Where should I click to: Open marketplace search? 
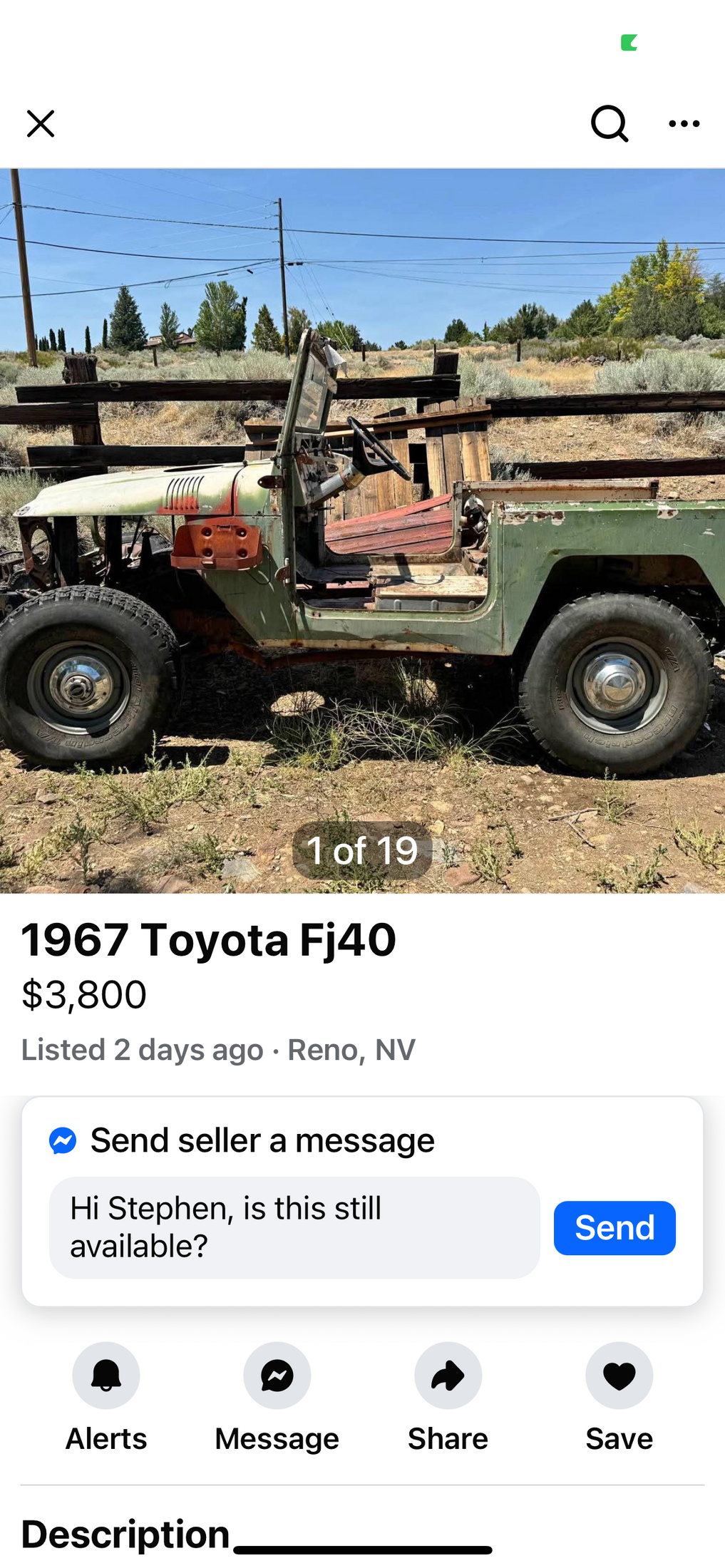pyautogui.click(x=610, y=124)
